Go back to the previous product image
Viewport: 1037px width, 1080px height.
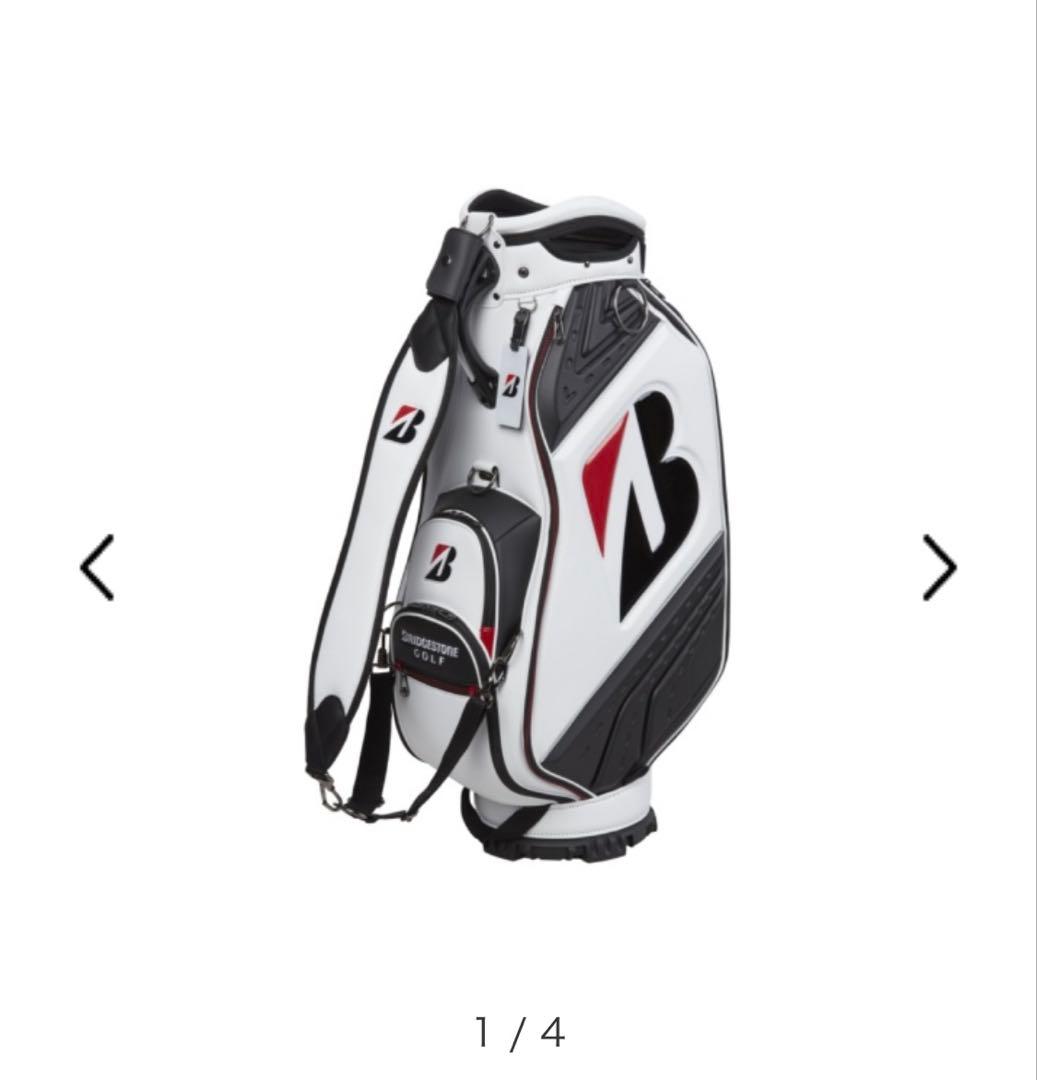[x=97, y=567]
